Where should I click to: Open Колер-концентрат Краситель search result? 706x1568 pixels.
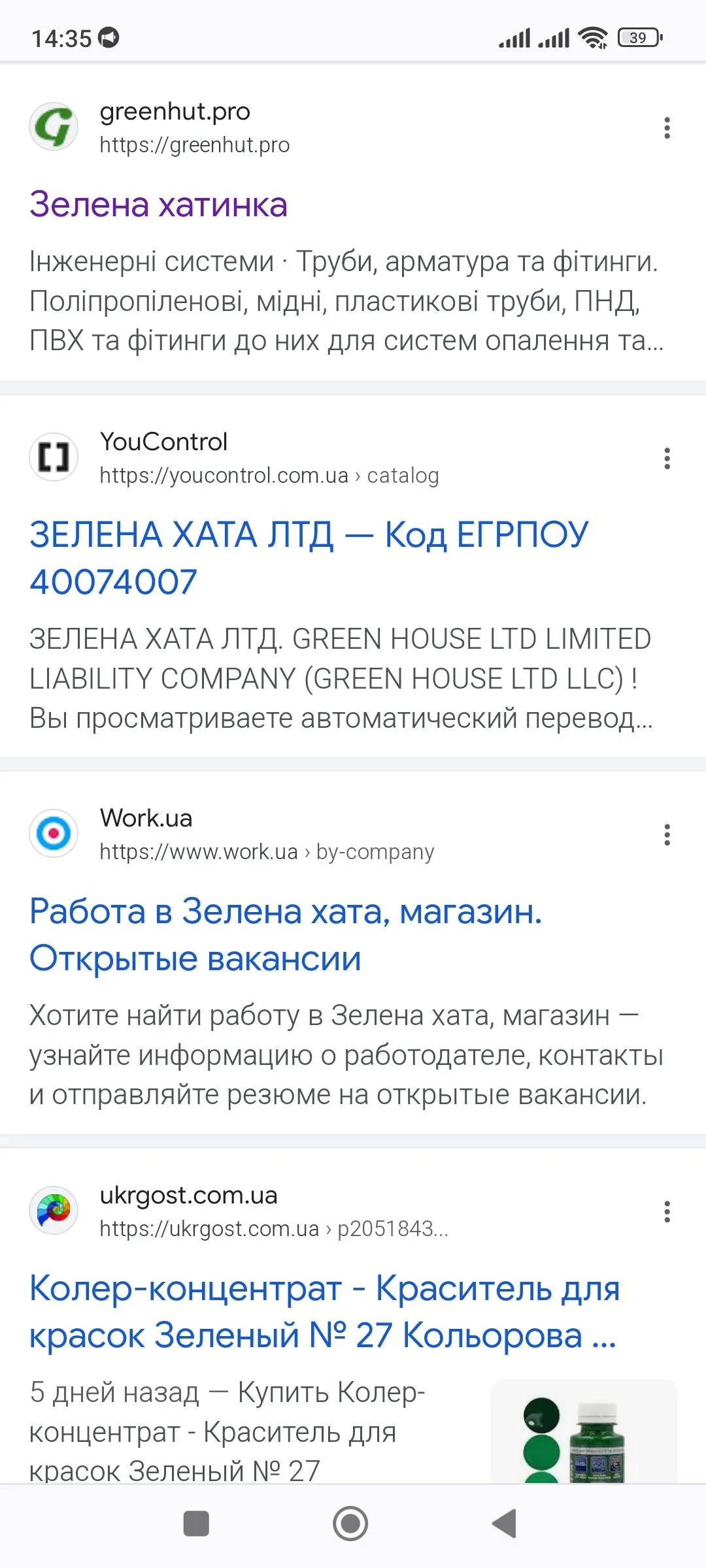click(x=324, y=1311)
